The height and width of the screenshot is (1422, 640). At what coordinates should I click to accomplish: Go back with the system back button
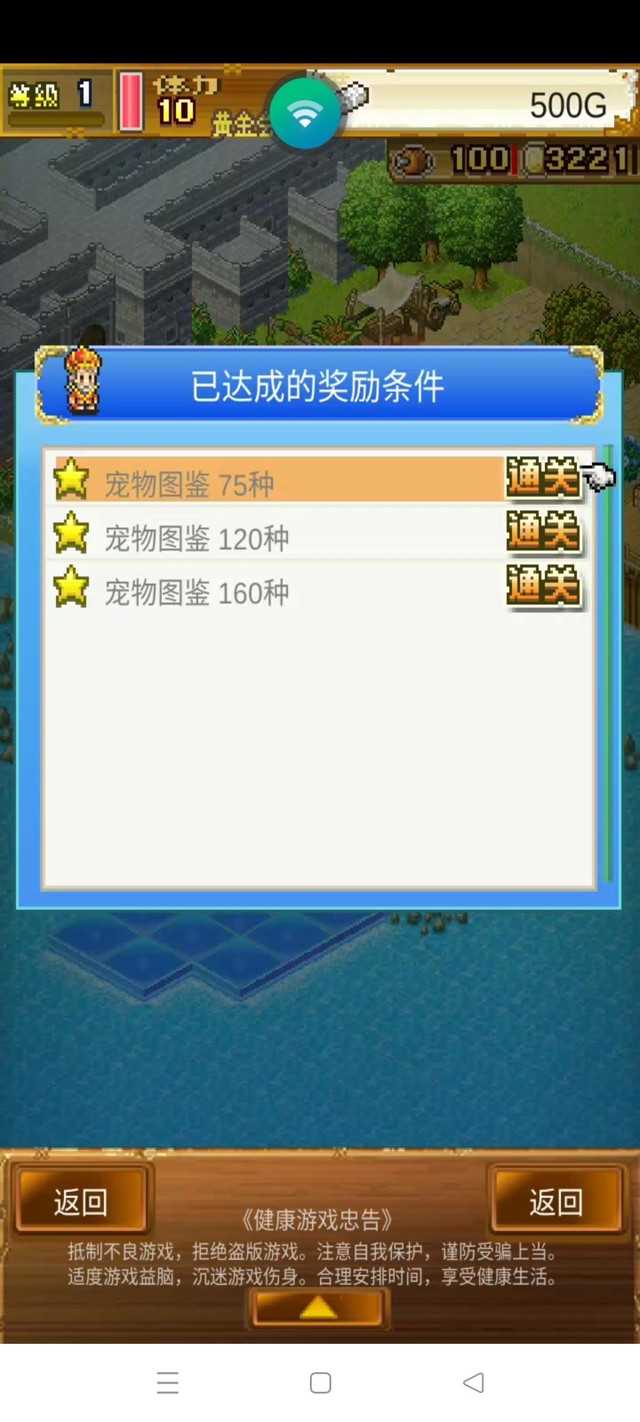click(473, 1382)
